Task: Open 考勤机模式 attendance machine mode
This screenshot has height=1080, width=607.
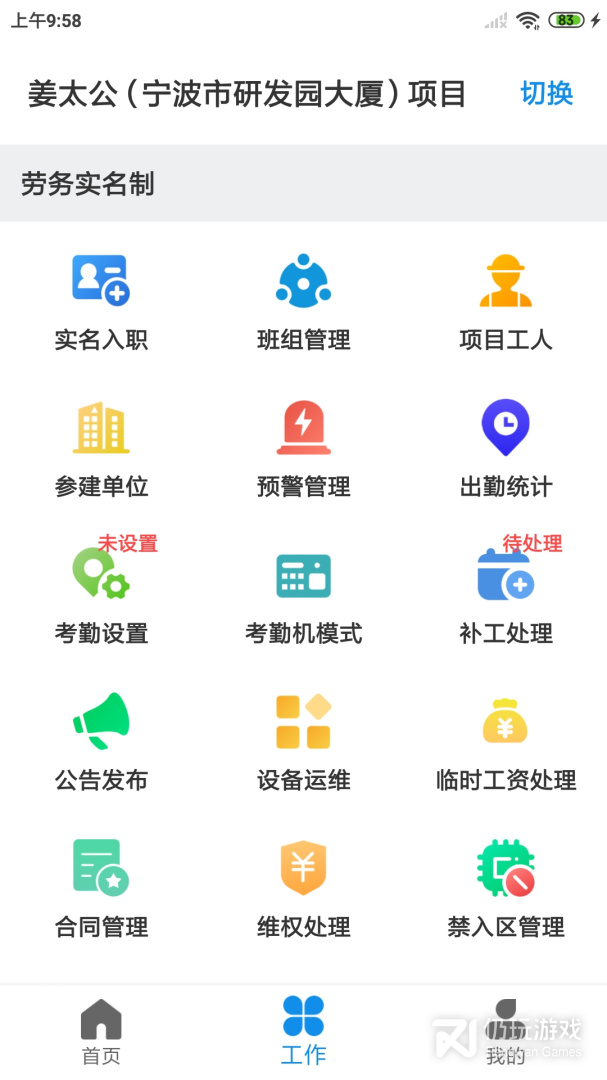Action: 303,593
